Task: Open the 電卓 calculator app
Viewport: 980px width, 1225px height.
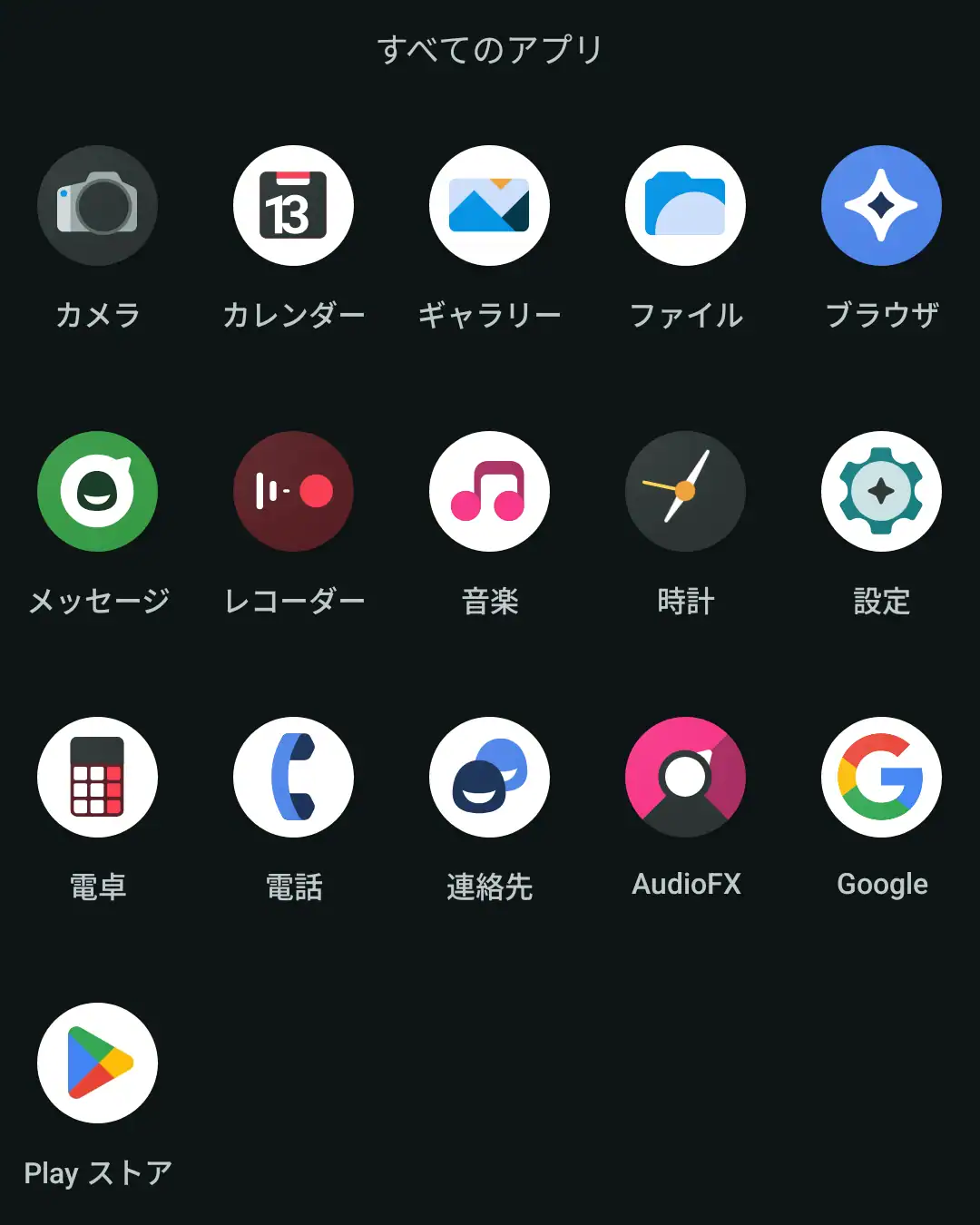Action: 97,778
